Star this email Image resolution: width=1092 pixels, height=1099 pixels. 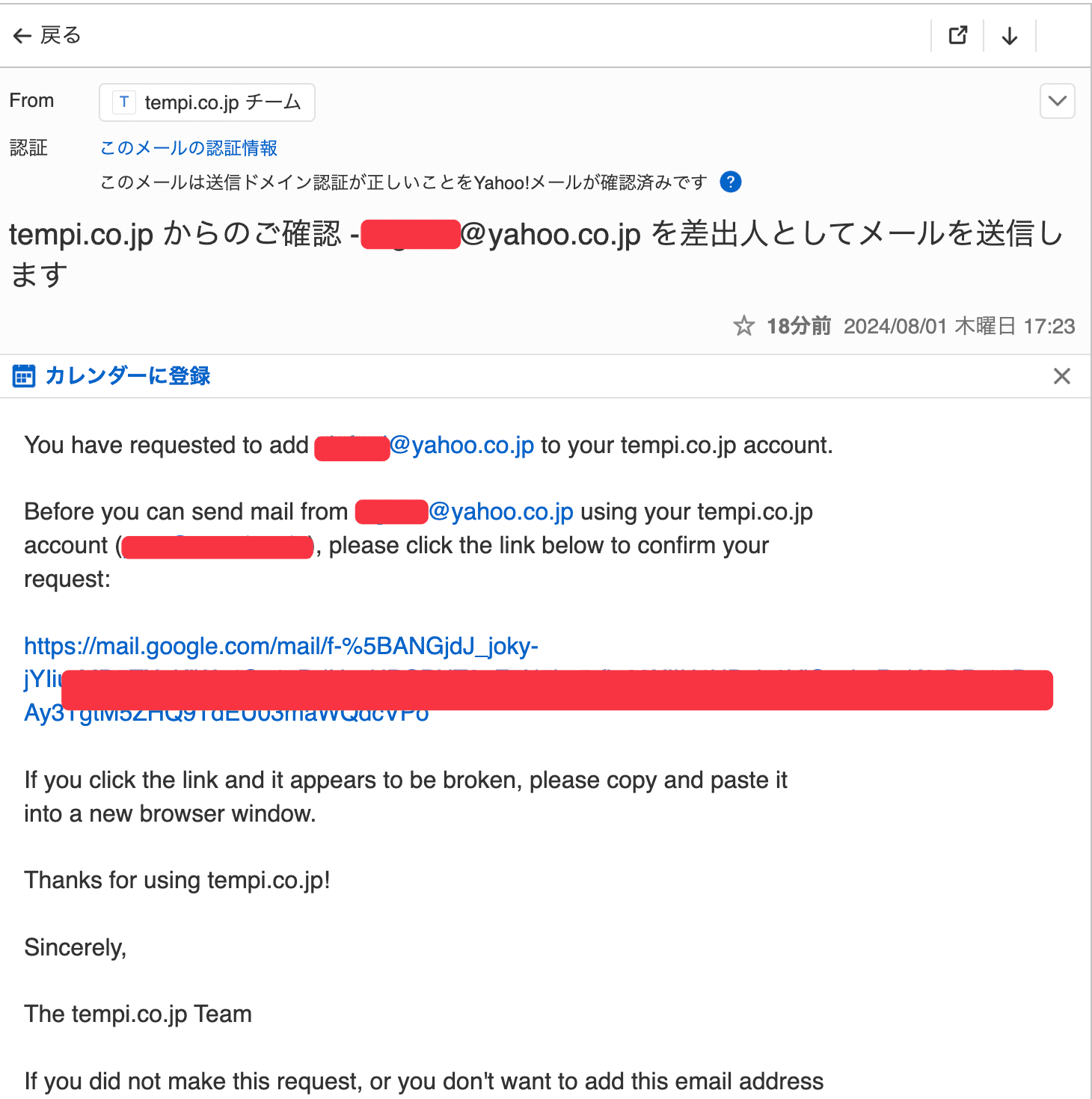pyautogui.click(x=743, y=326)
